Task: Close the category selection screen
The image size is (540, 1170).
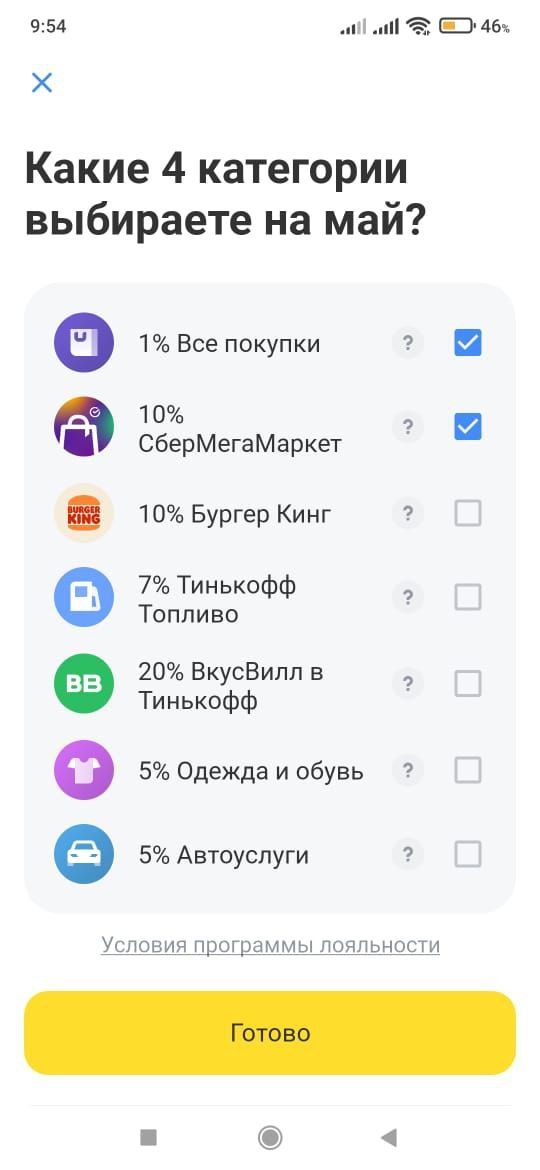Action: (42, 82)
